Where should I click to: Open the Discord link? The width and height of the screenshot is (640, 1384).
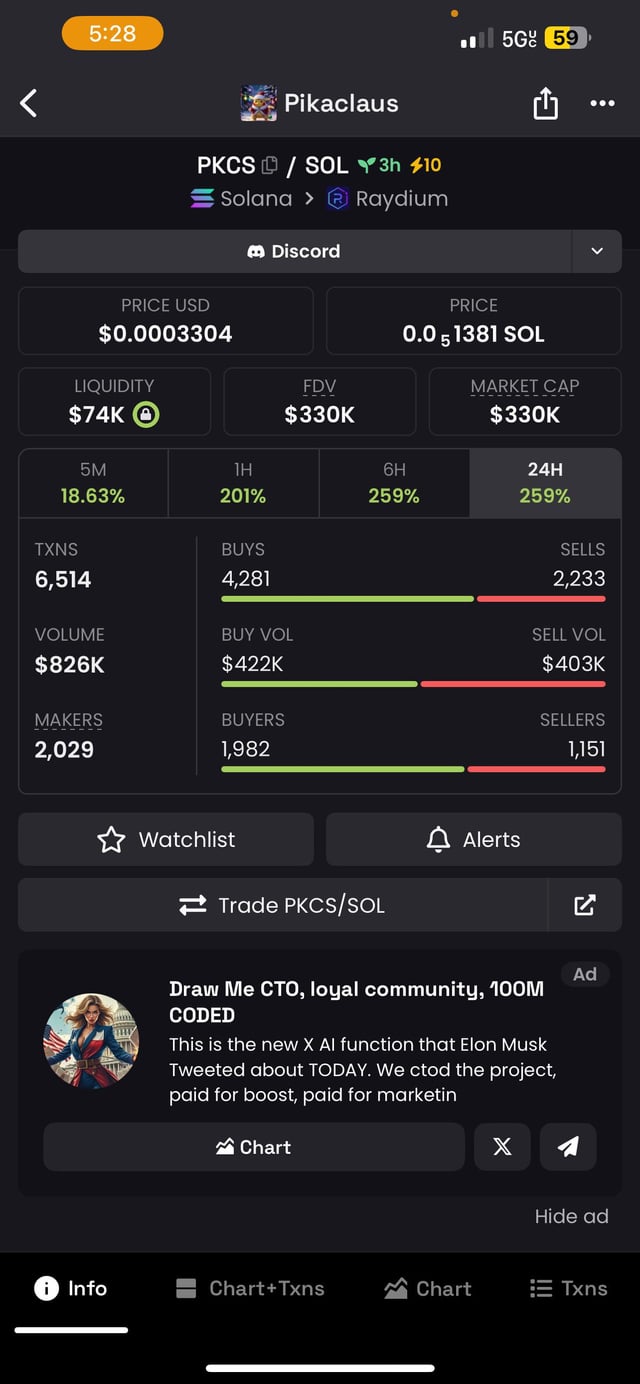click(294, 251)
